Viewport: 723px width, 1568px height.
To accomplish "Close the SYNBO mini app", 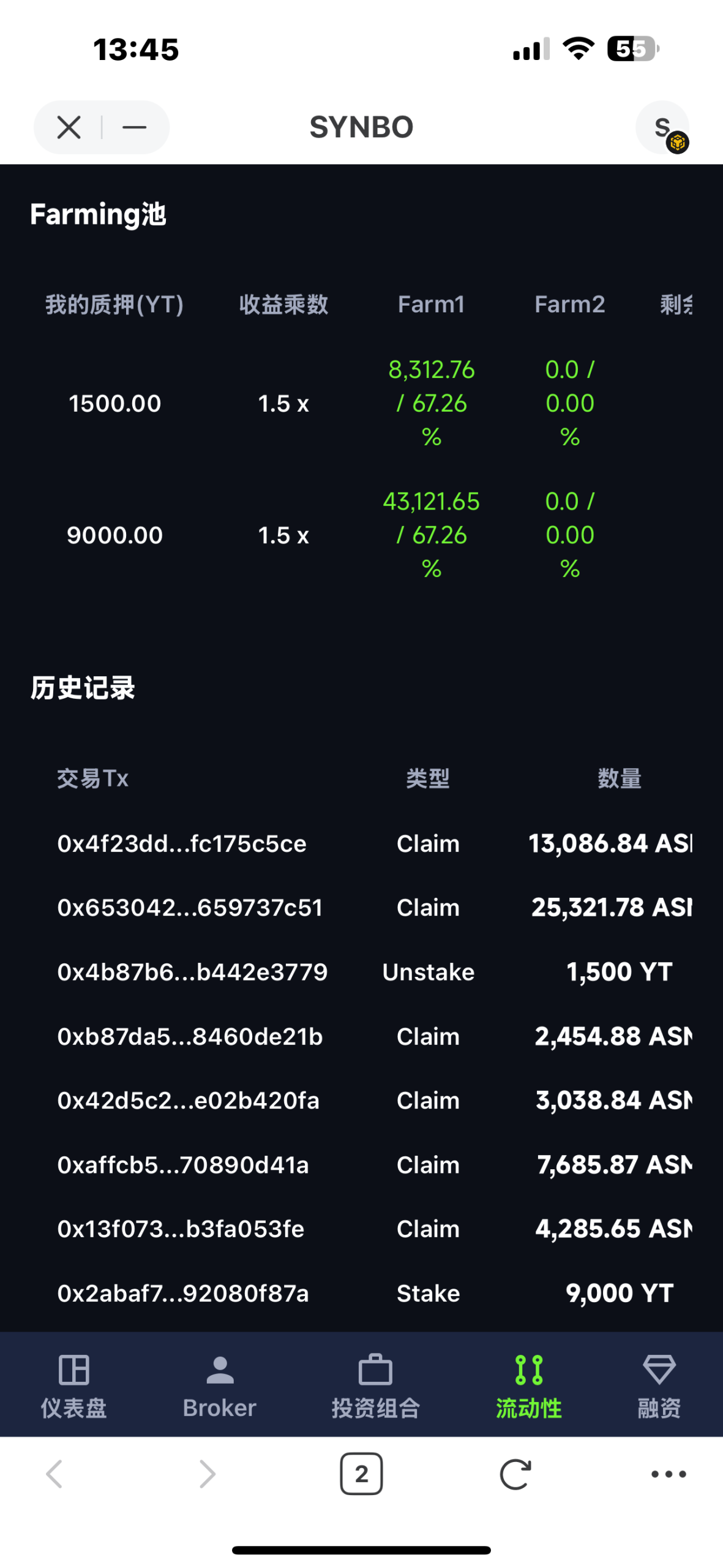I will point(69,127).
